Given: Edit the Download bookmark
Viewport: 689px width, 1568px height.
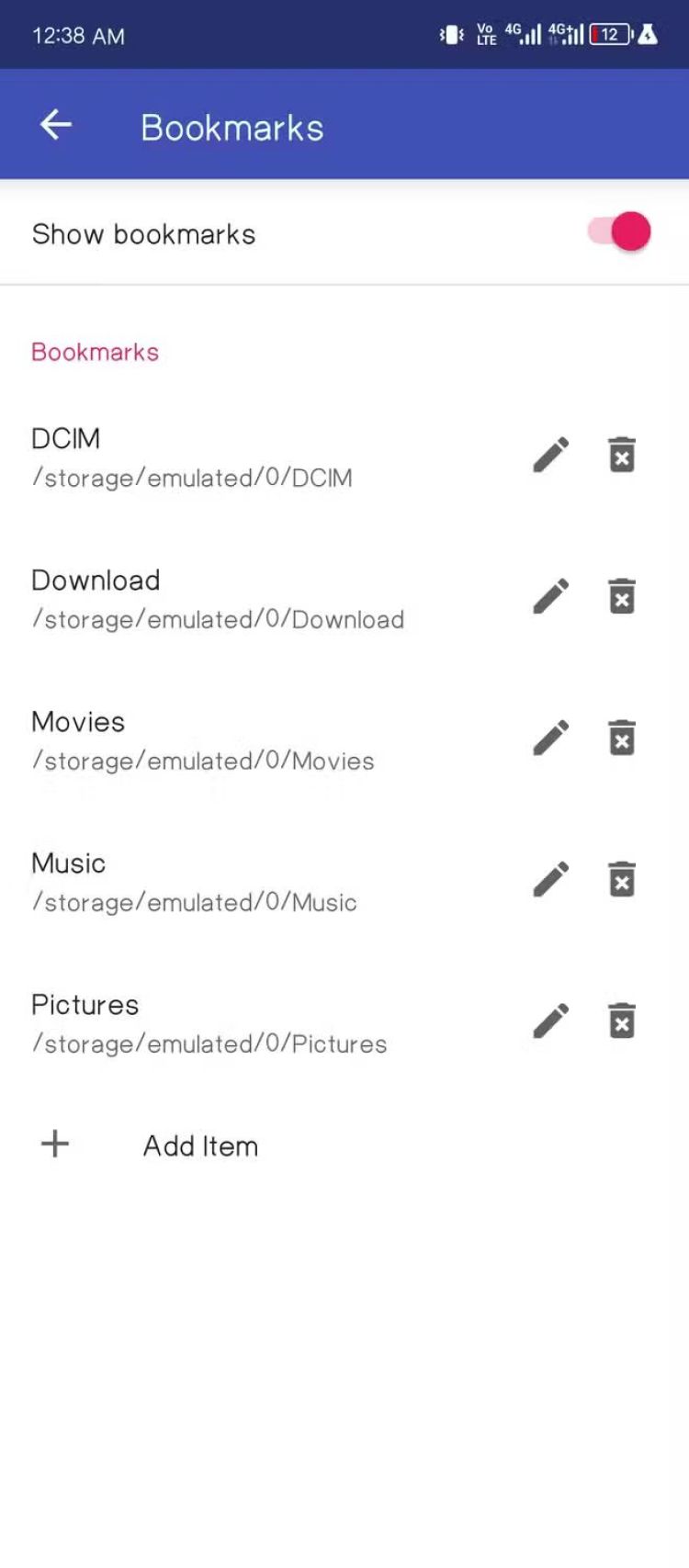Looking at the screenshot, I should pos(551,596).
